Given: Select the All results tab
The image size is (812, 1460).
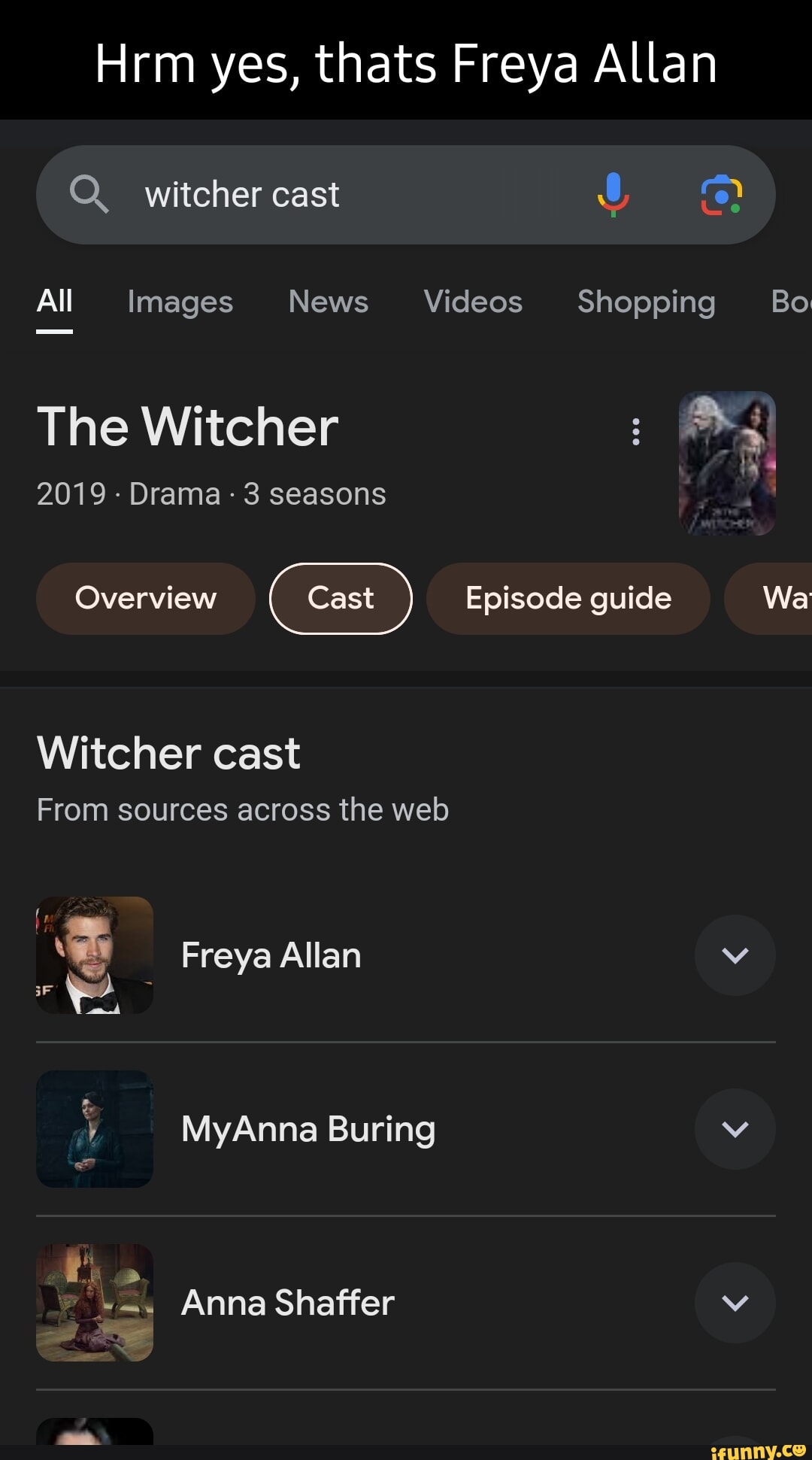Looking at the screenshot, I should (x=54, y=302).
